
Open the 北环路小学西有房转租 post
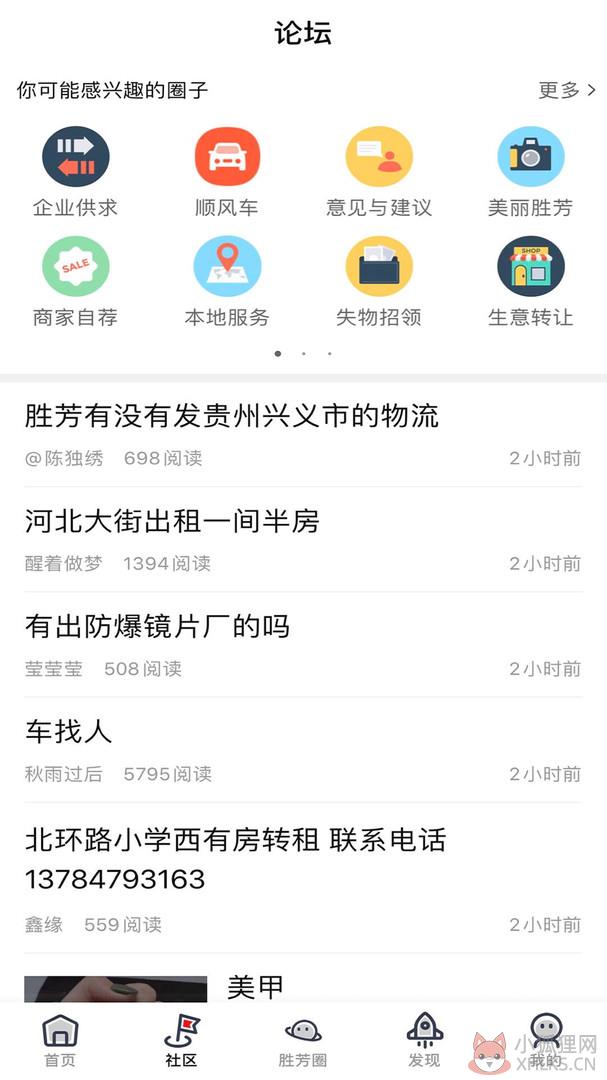tap(303, 878)
